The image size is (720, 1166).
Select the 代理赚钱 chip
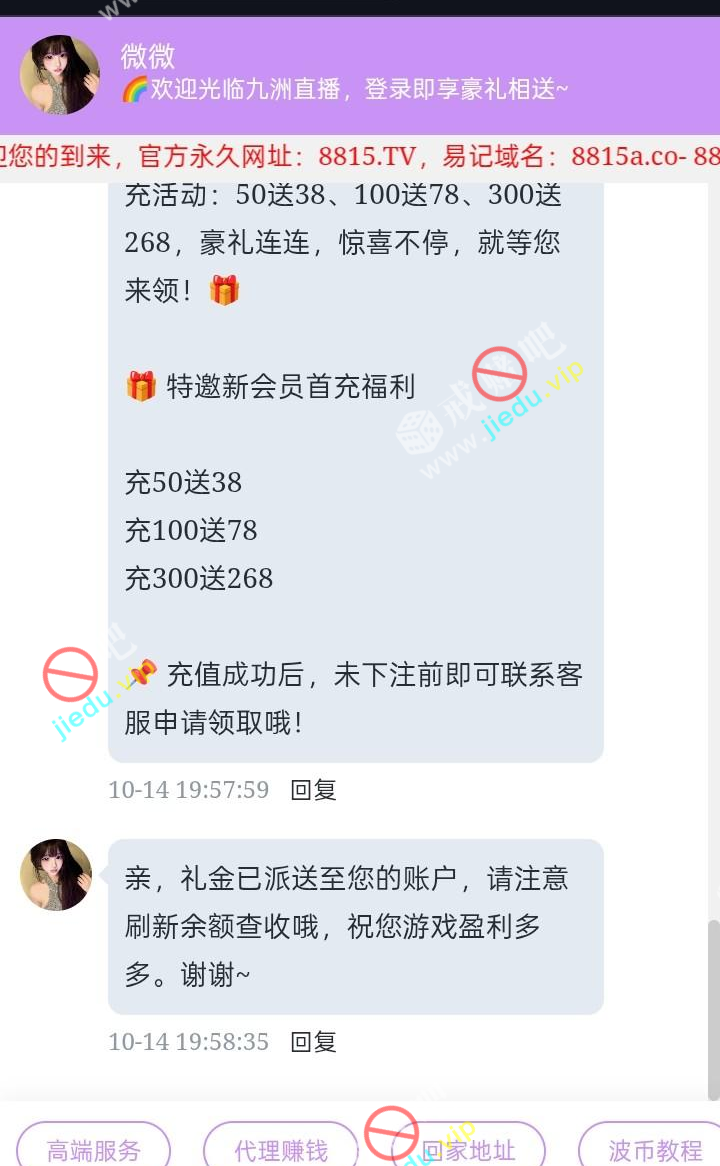point(281,1150)
